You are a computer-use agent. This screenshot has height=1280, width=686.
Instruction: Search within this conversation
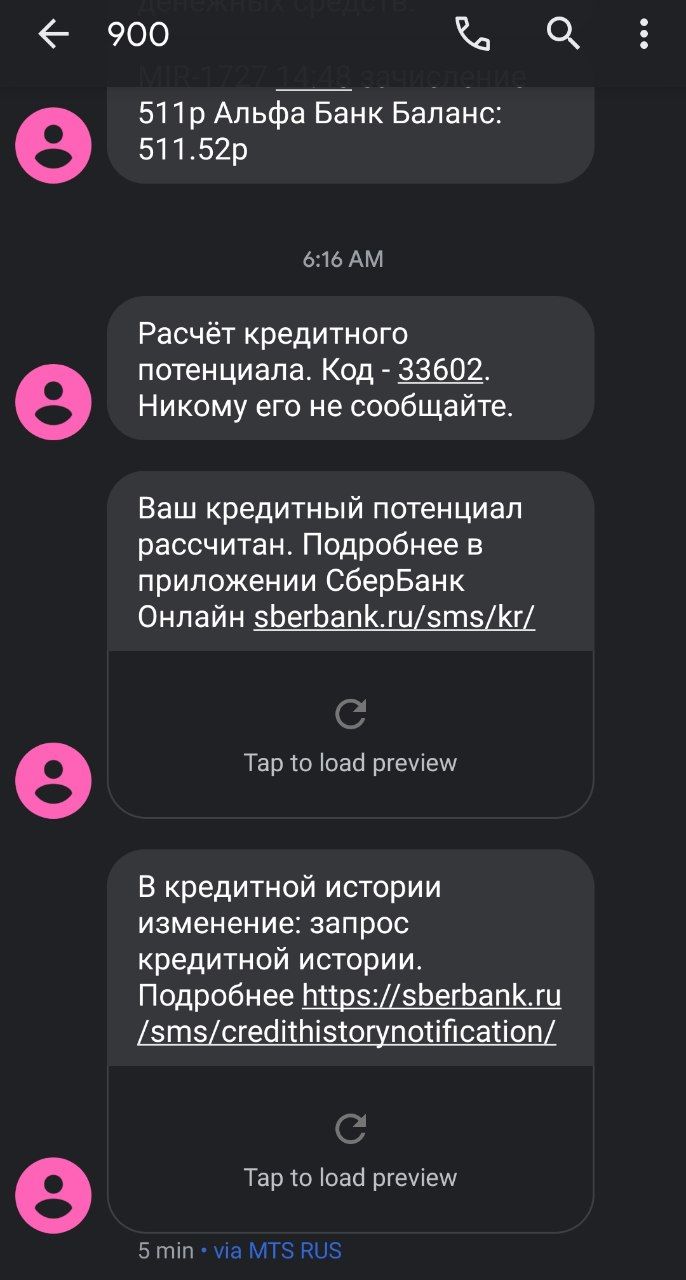(x=563, y=35)
